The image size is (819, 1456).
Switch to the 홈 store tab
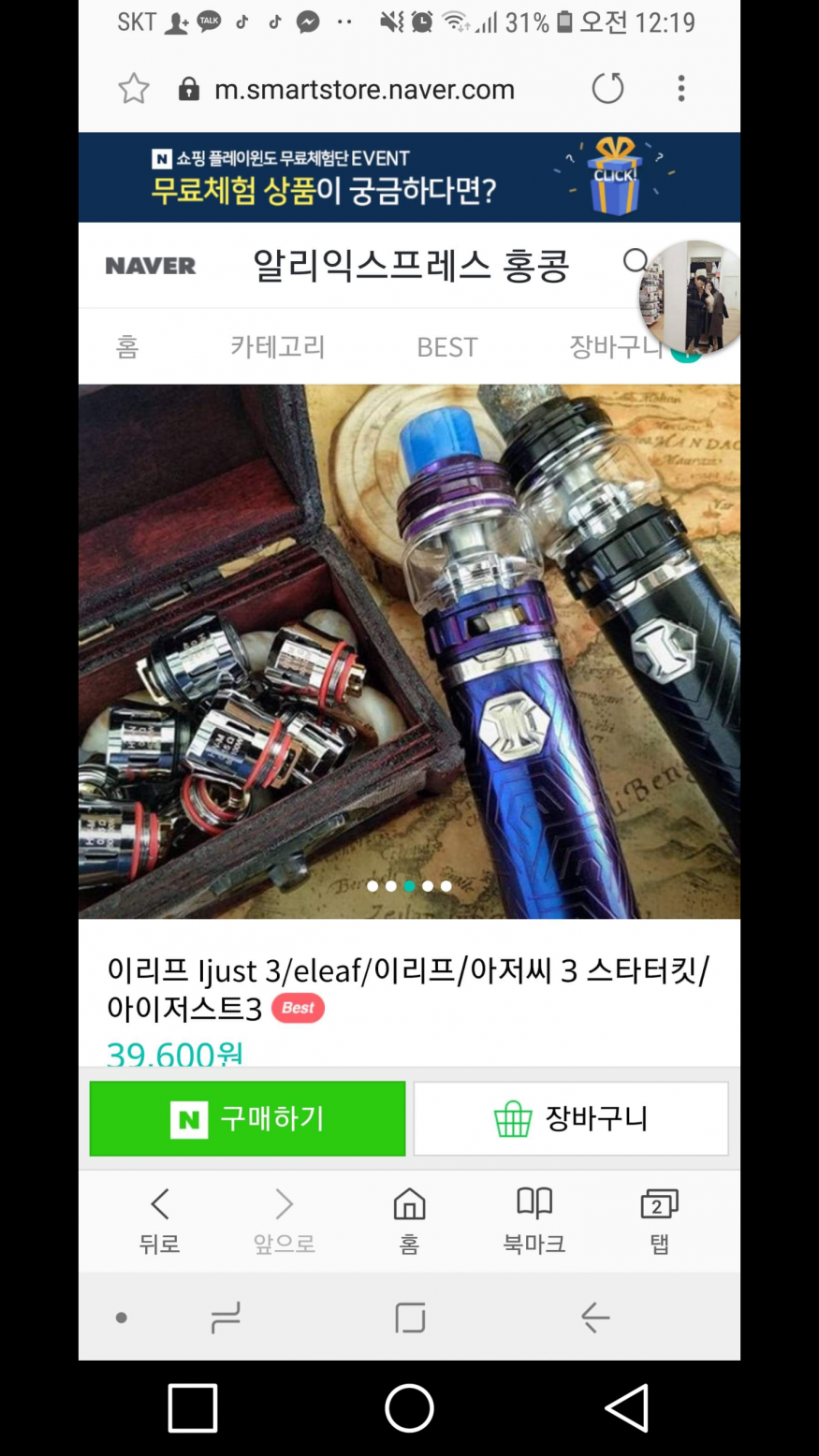click(x=127, y=347)
